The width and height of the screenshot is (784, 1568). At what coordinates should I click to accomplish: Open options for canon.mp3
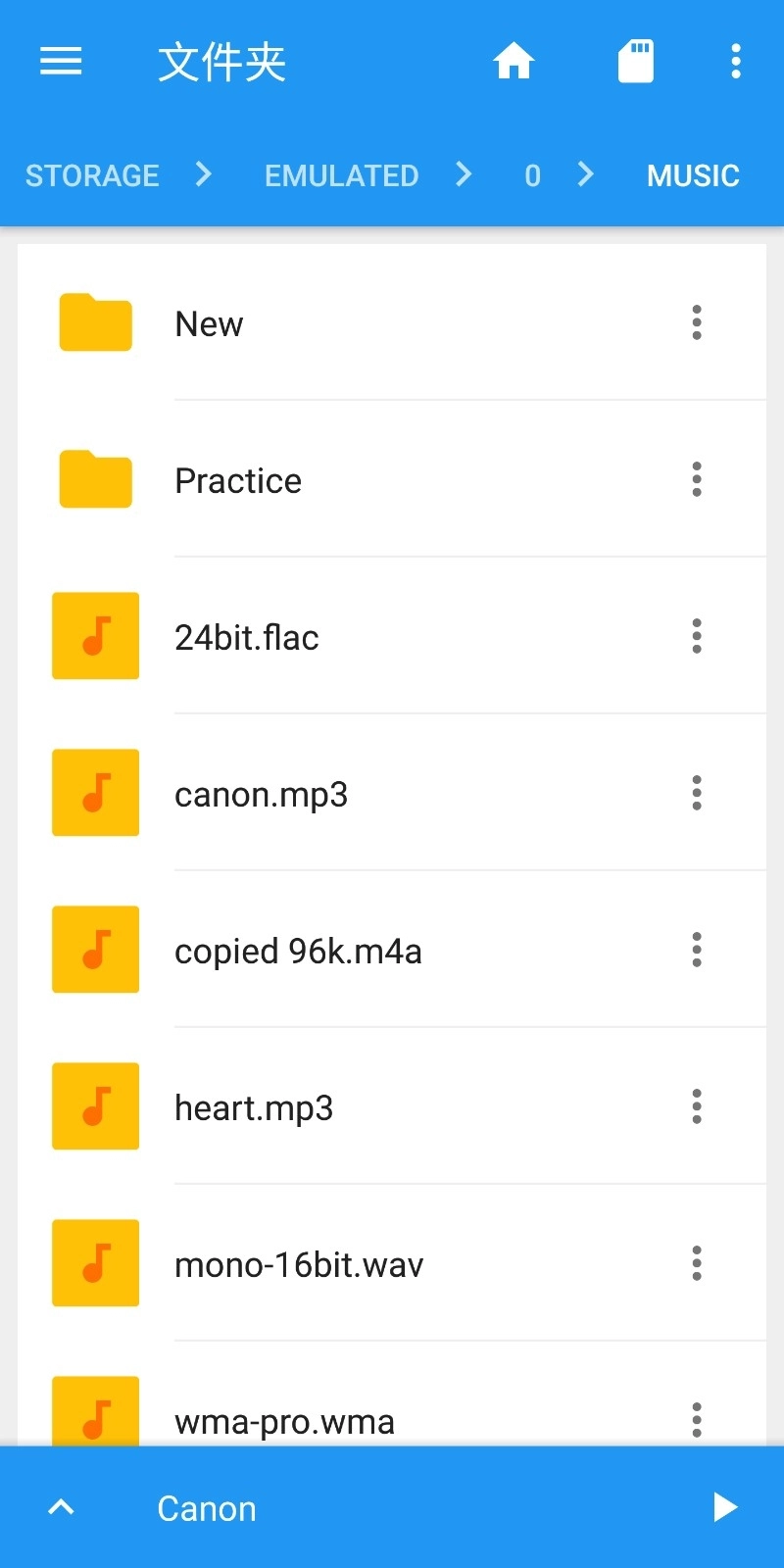pos(696,793)
